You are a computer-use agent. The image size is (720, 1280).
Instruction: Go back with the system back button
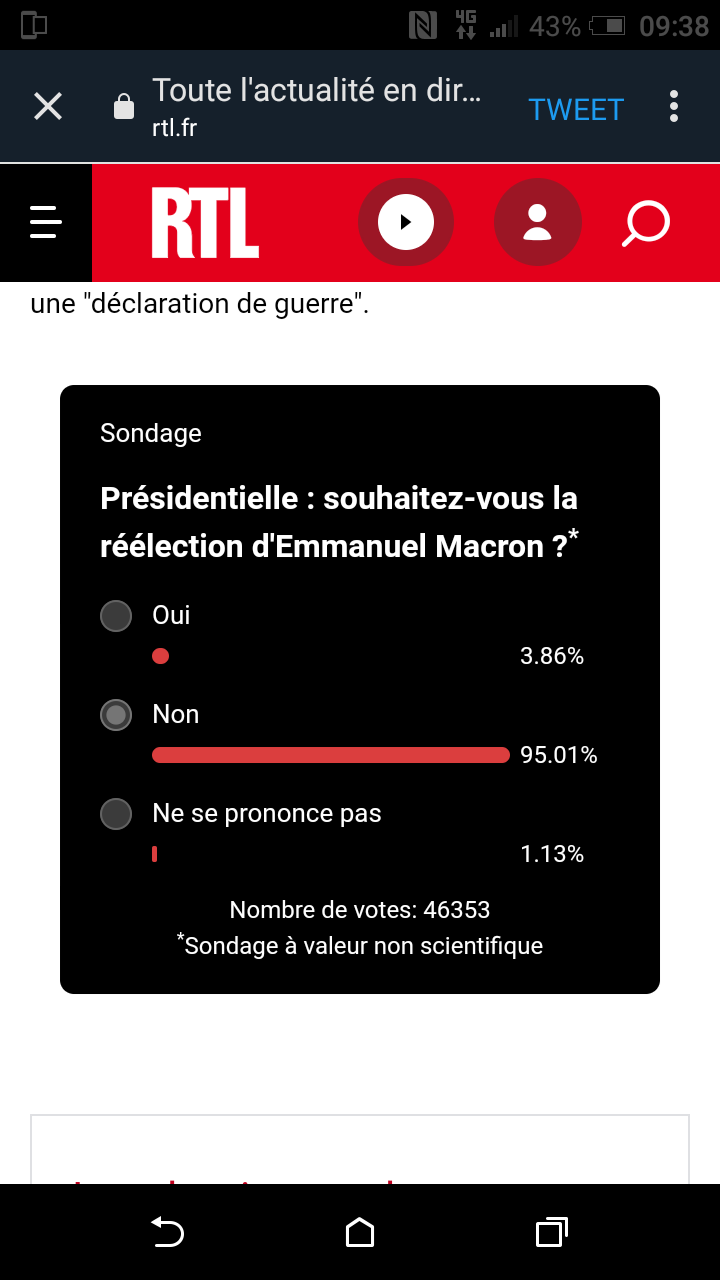coord(167,1232)
